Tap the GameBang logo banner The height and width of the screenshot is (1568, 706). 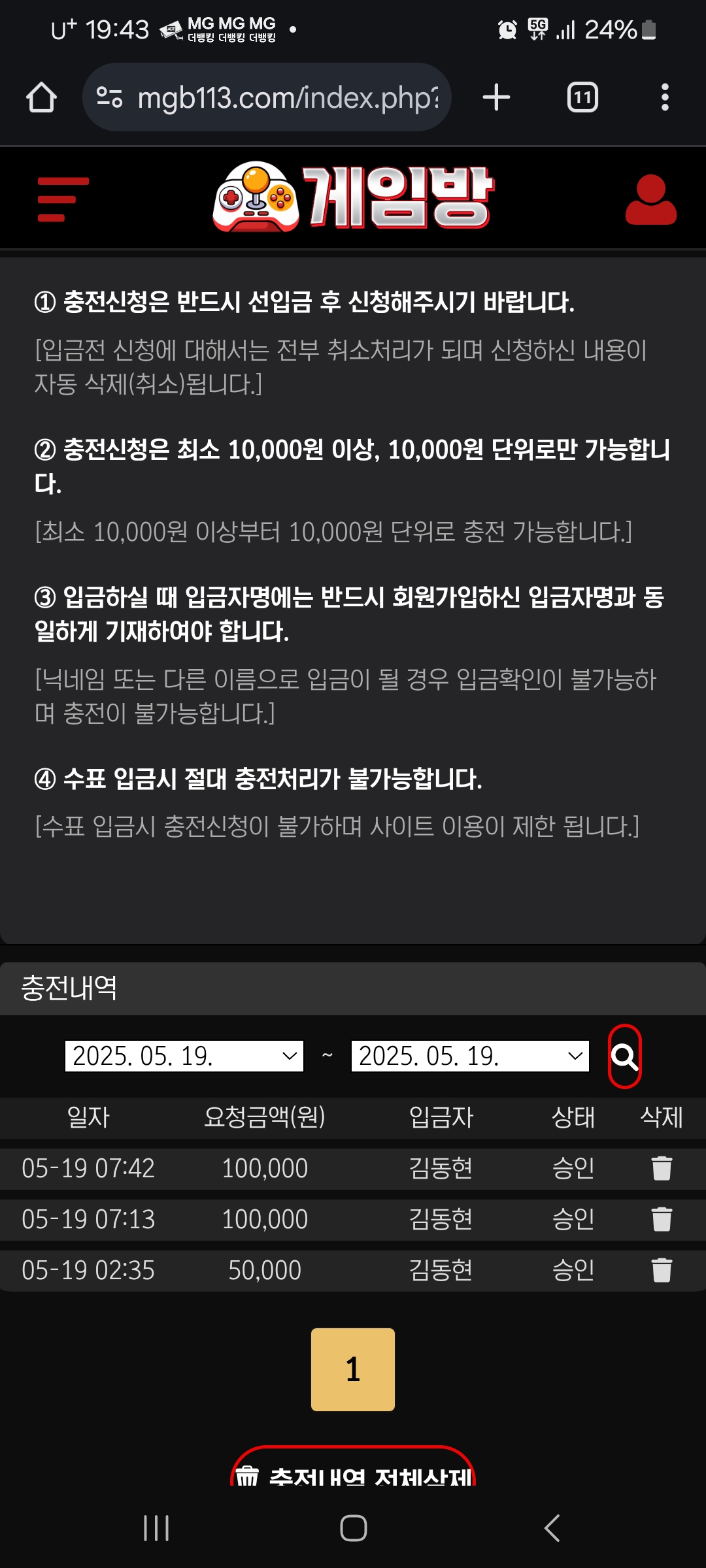(x=353, y=197)
